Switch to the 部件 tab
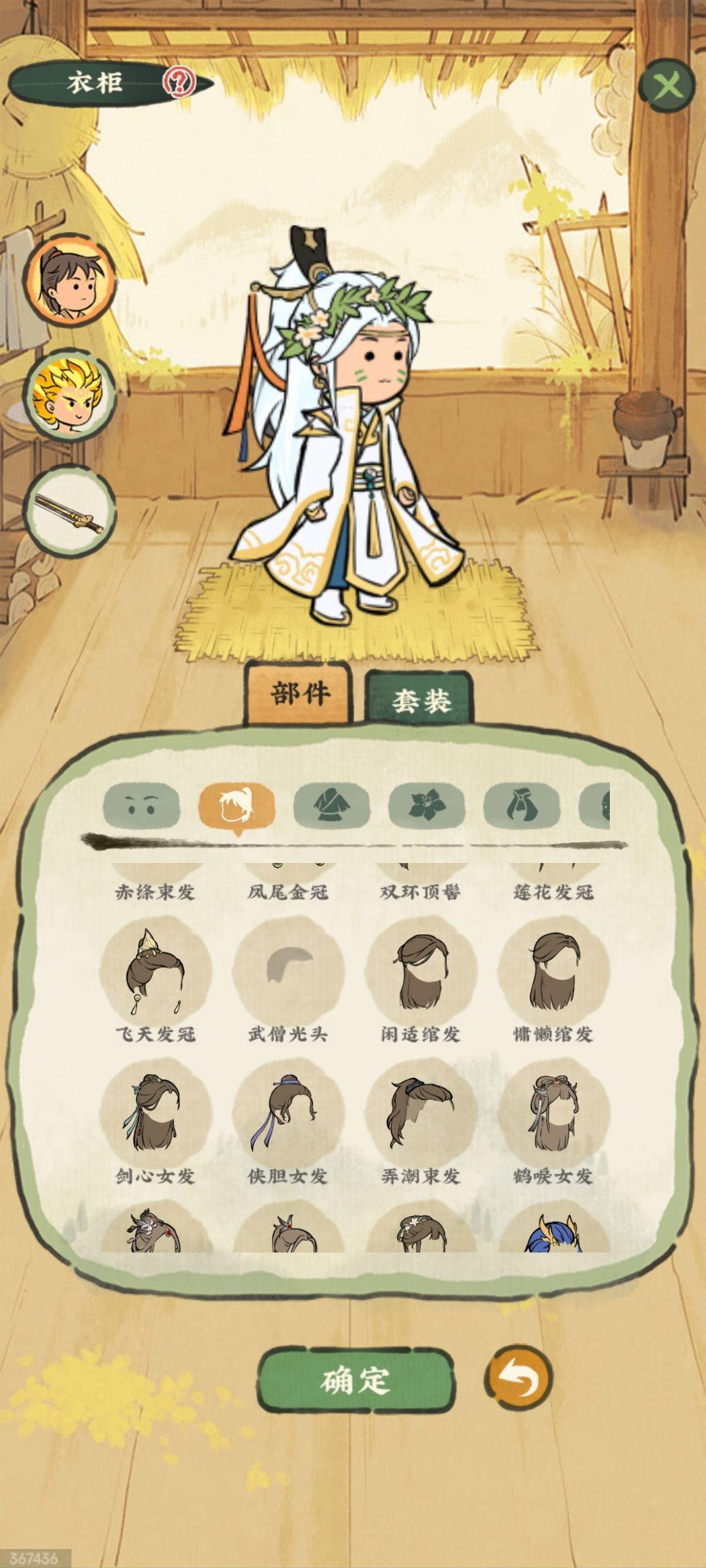This screenshot has width=706, height=1568. 299,694
